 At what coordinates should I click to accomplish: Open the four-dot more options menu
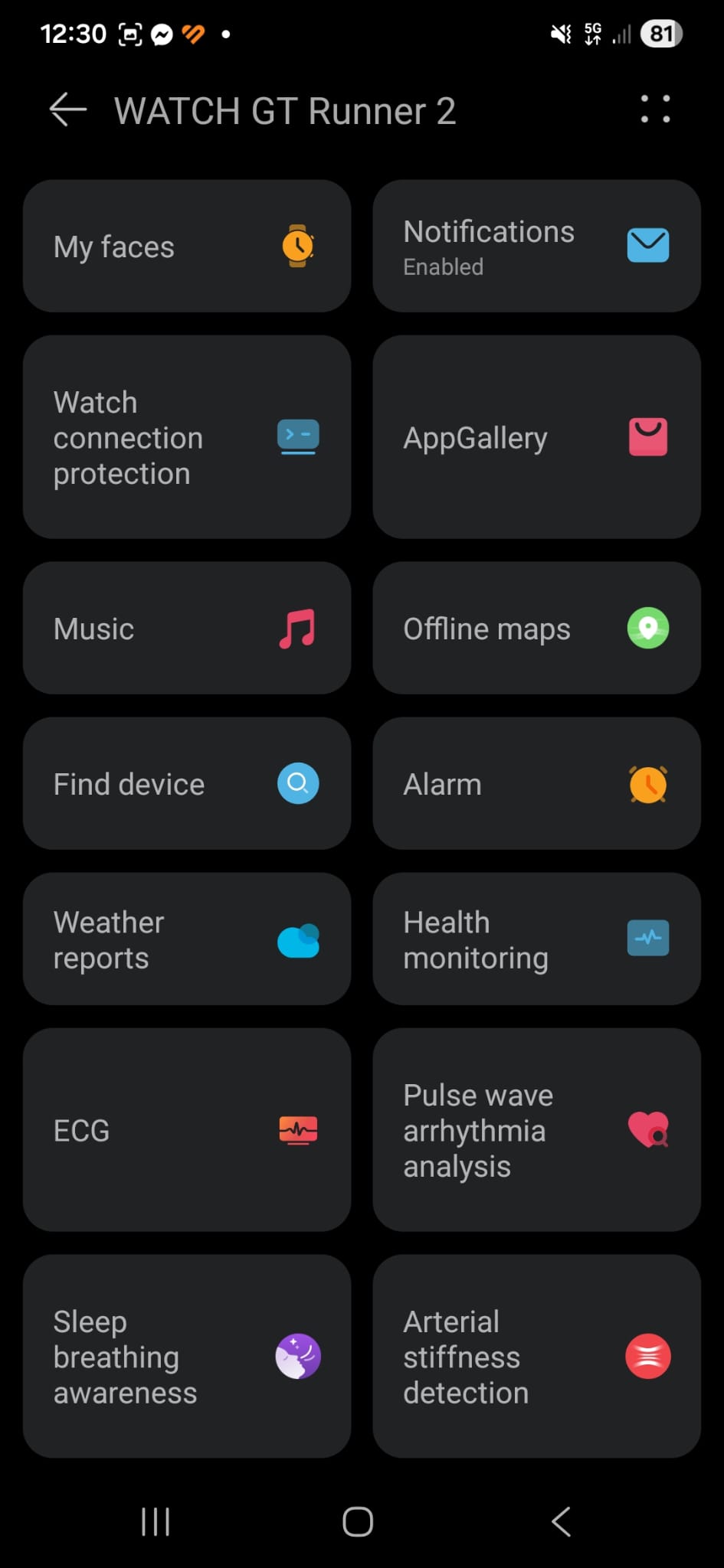click(655, 109)
